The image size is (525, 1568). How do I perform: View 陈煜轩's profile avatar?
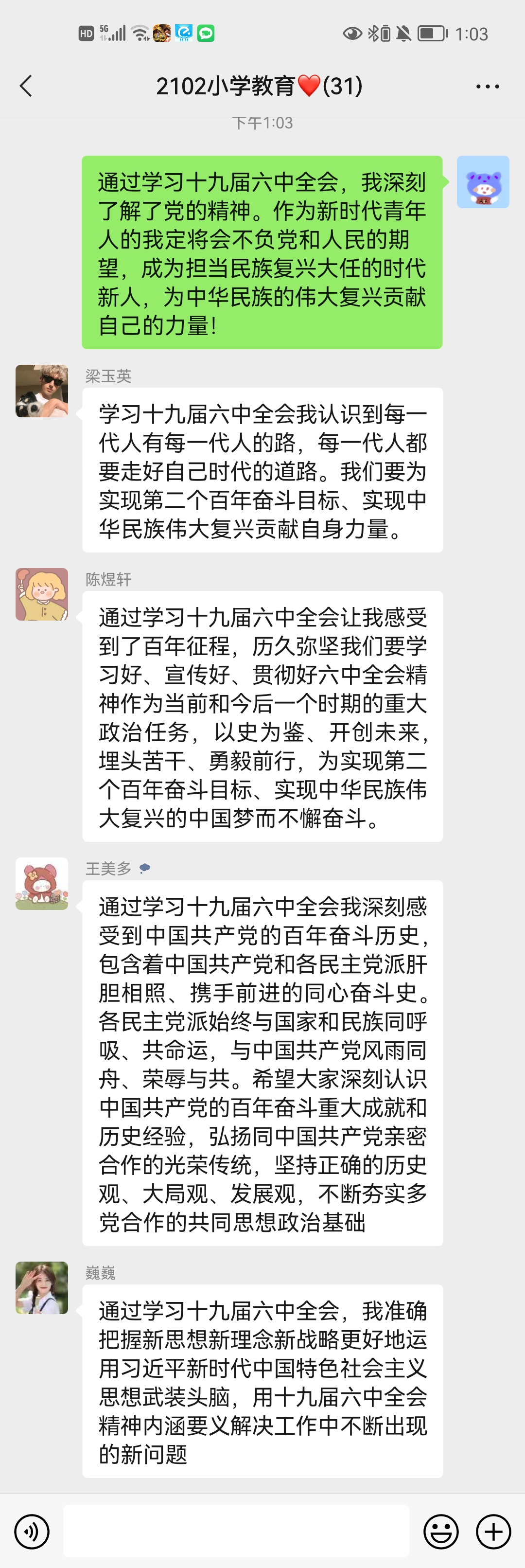point(42,594)
